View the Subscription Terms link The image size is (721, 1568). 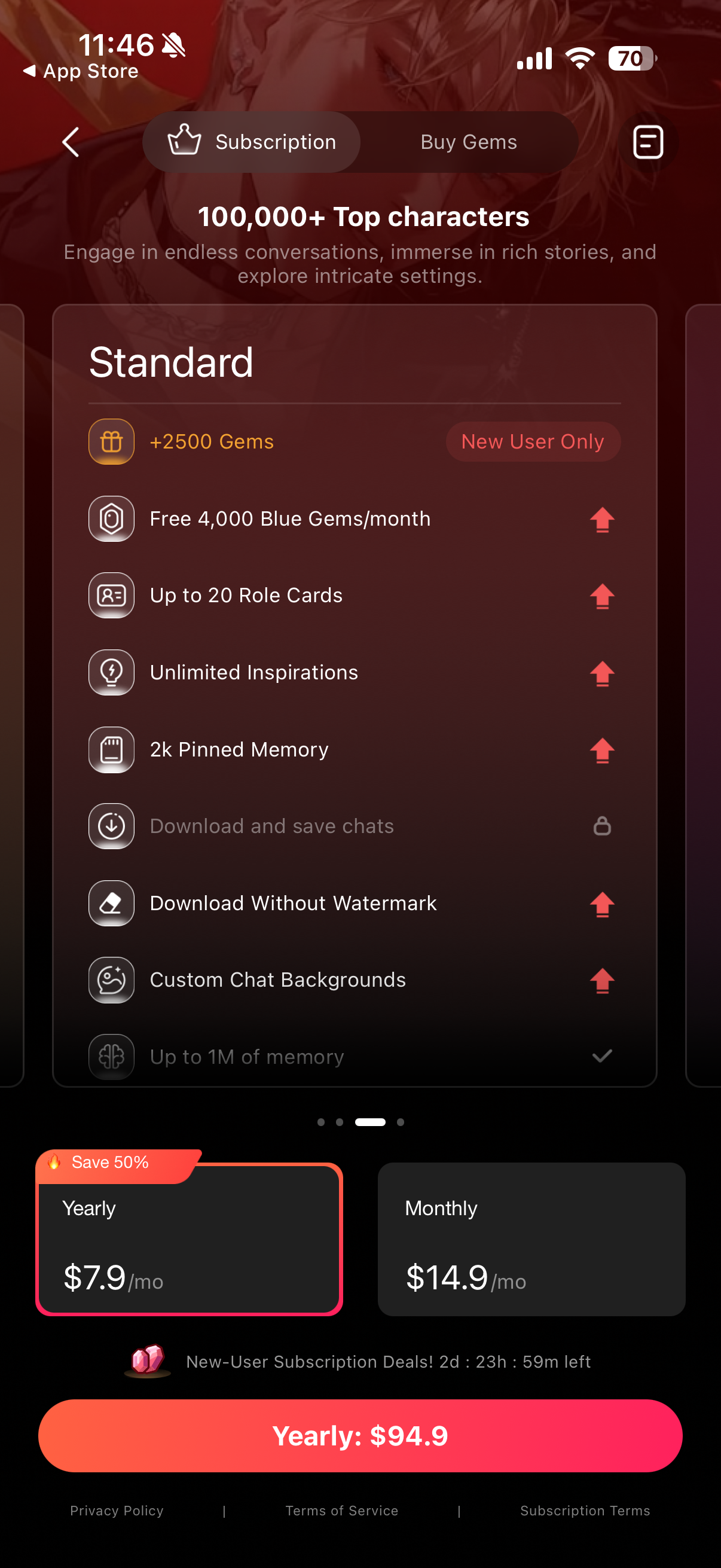coord(585,1510)
